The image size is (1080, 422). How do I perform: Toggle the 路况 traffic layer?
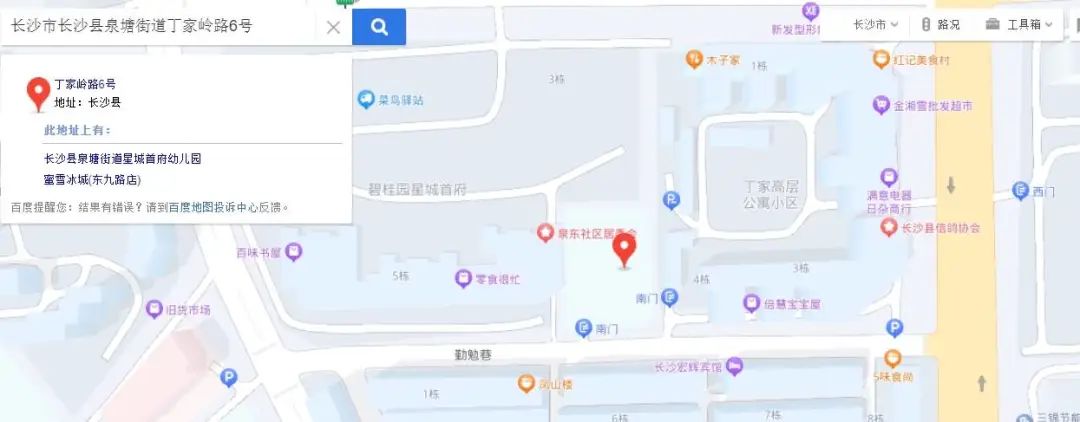coord(939,24)
